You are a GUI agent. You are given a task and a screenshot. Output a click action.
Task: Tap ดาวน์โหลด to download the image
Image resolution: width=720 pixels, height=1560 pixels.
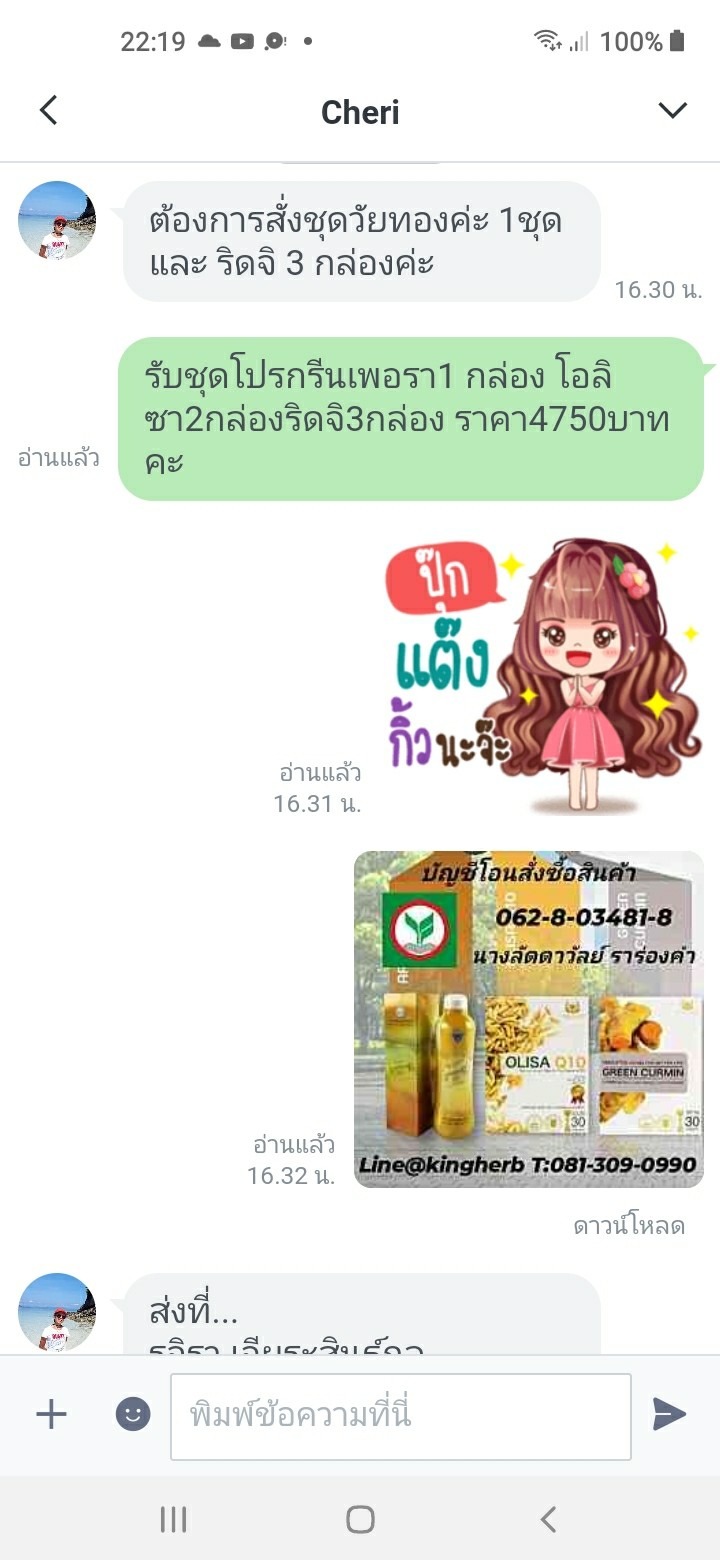629,1226
